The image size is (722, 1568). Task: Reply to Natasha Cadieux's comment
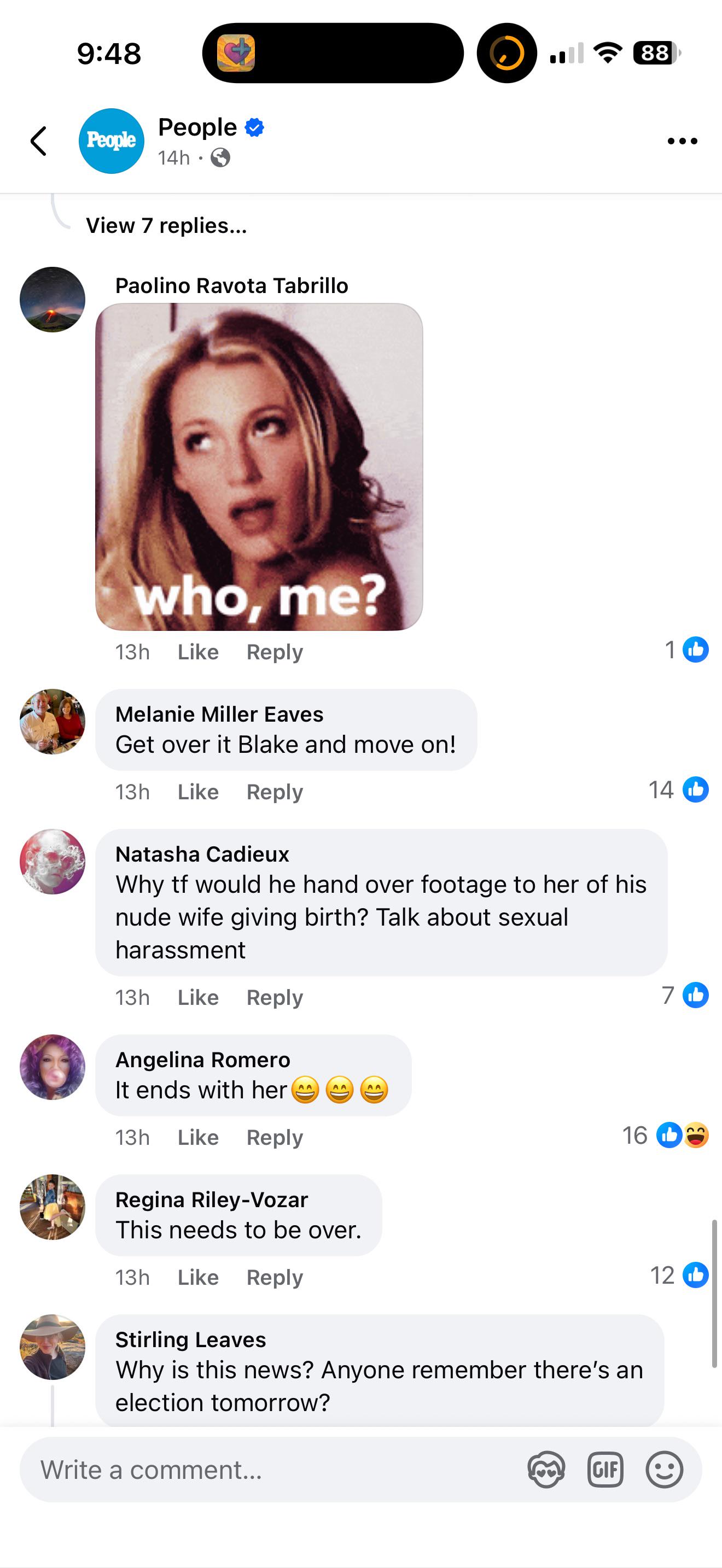coord(275,998)
